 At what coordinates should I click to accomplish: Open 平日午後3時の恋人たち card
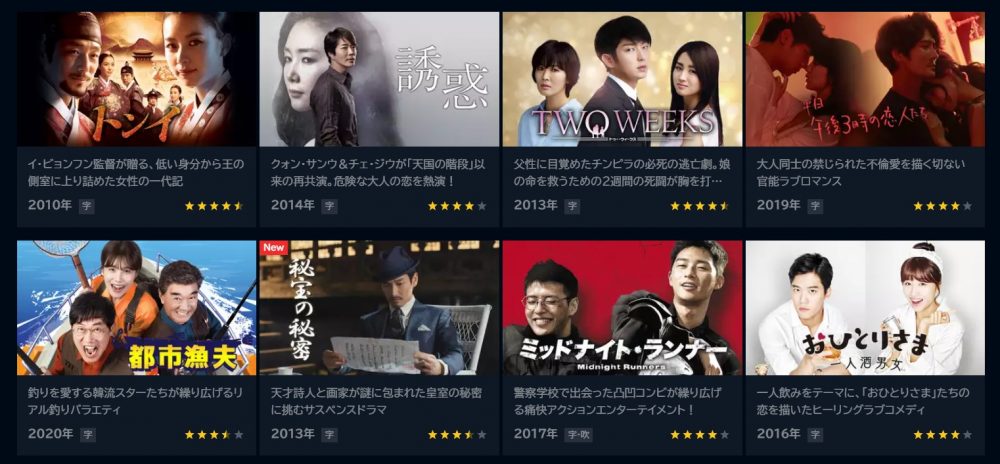tap(865, 80)
